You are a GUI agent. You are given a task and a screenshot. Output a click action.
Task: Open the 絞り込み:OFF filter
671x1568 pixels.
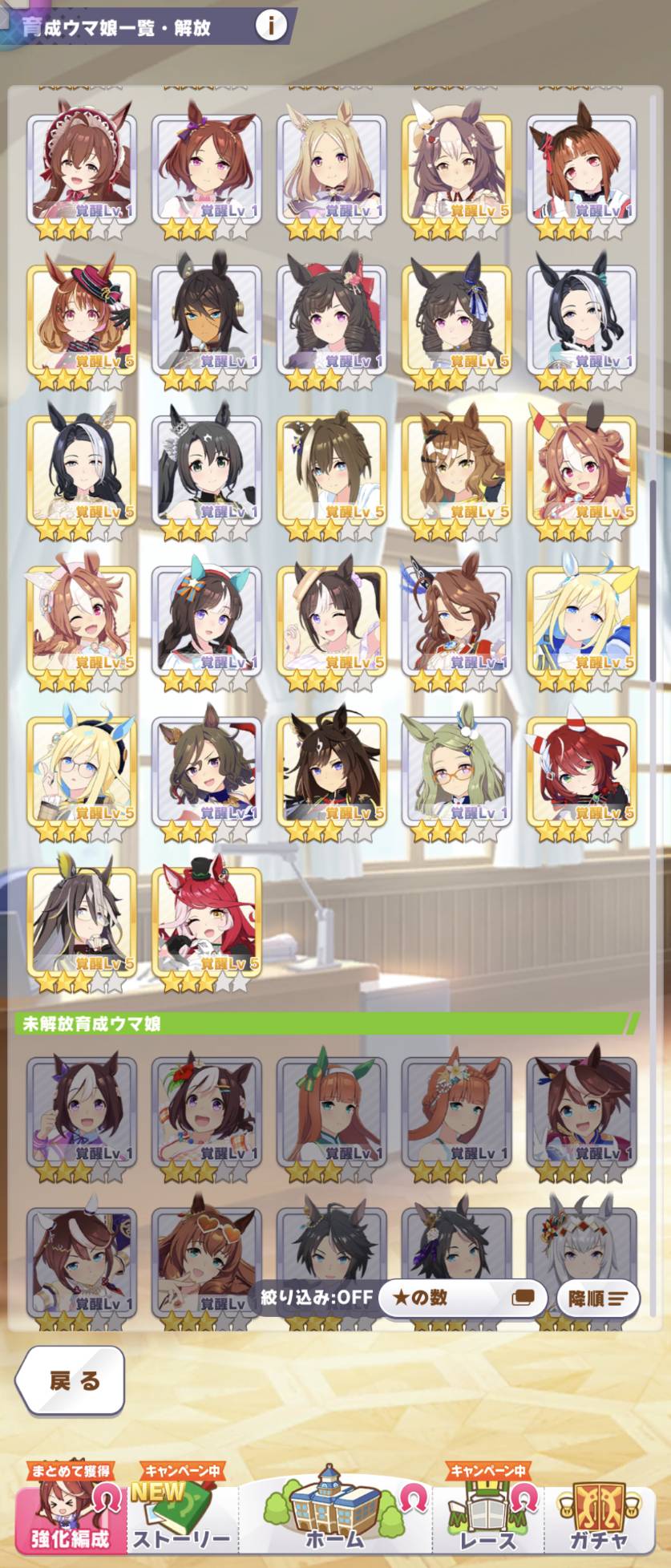point(316,1298)
